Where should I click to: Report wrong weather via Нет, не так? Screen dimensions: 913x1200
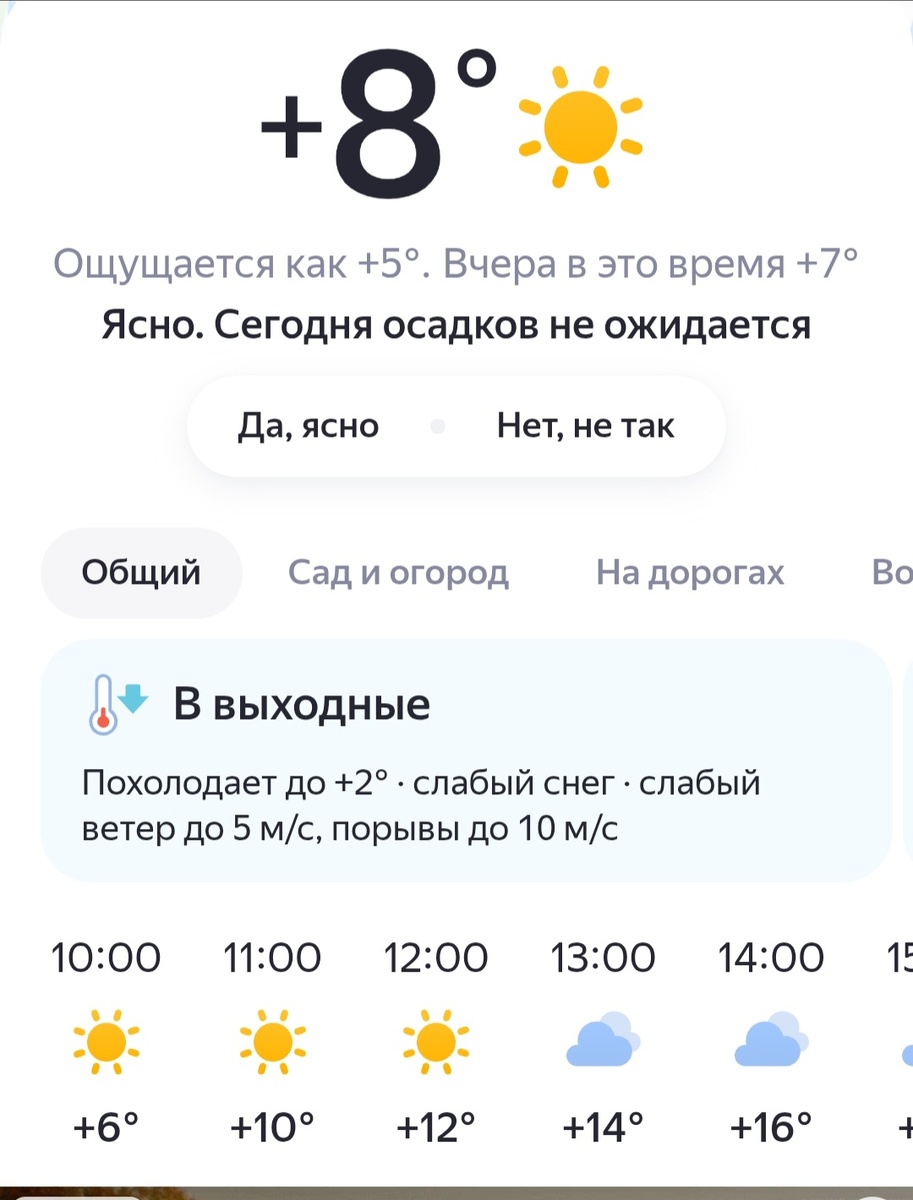tap(585, 425)
